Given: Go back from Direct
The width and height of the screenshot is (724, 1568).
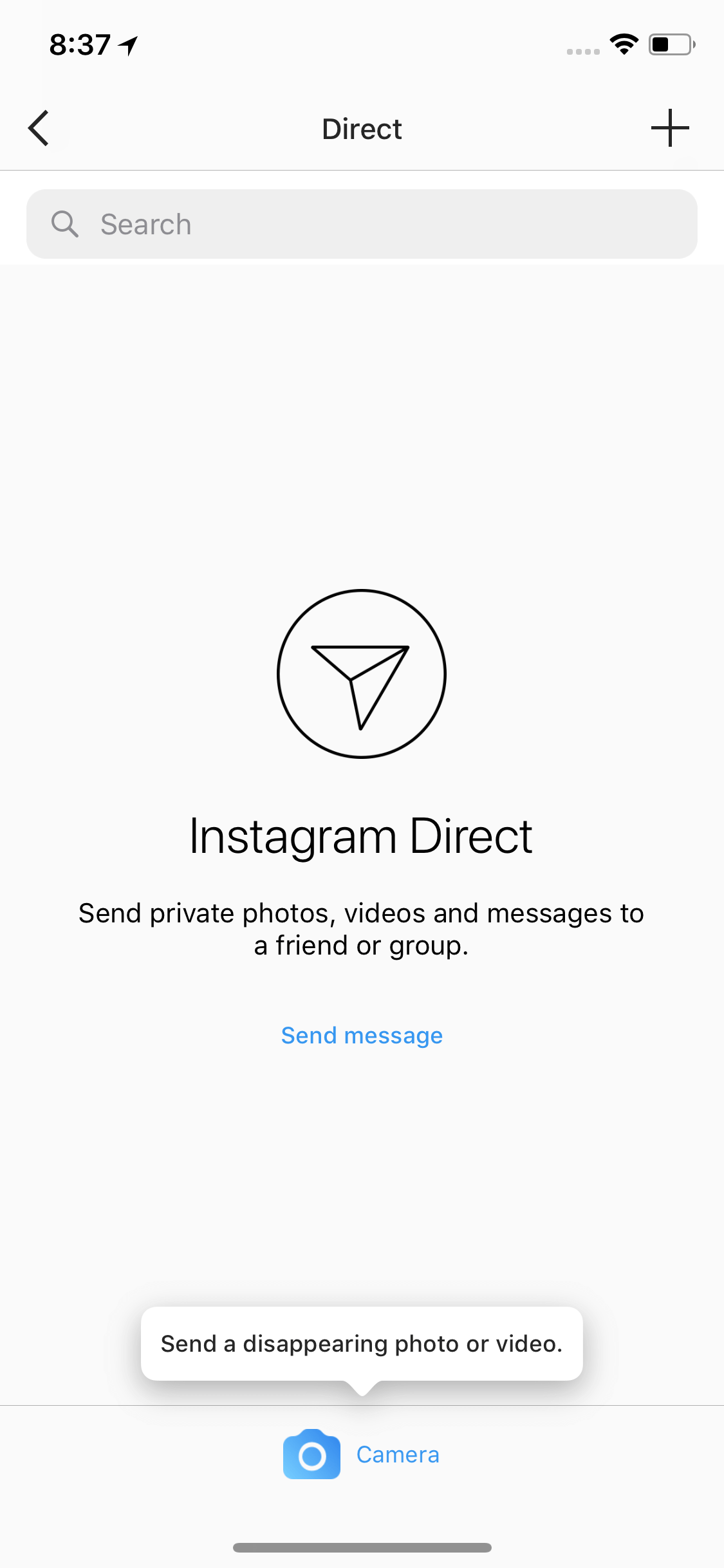Looking at the screenshot, I should [x=39, y=128].
